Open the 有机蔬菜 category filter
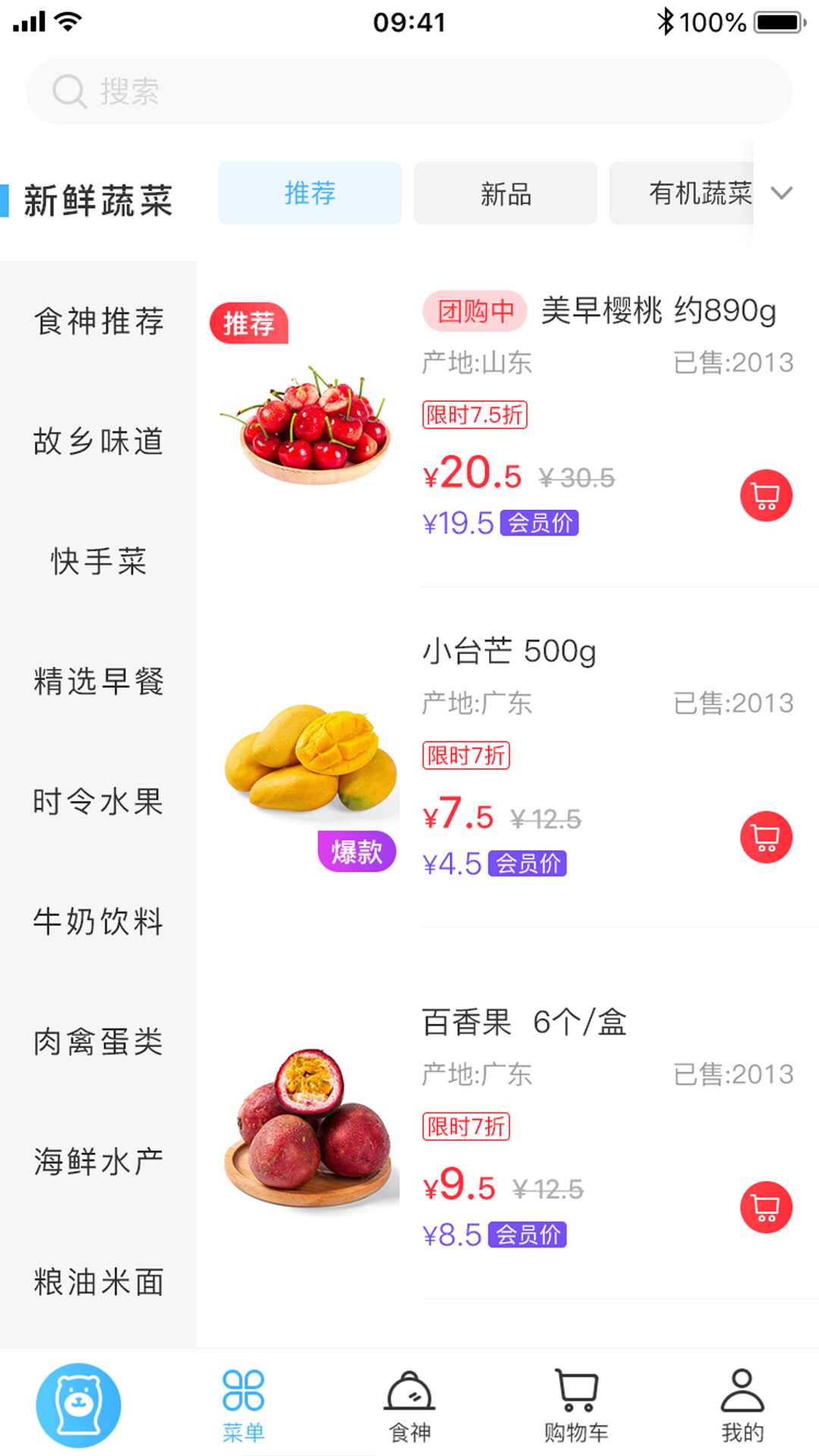Viewport: 819px width, 1456px height. [698, 193]
